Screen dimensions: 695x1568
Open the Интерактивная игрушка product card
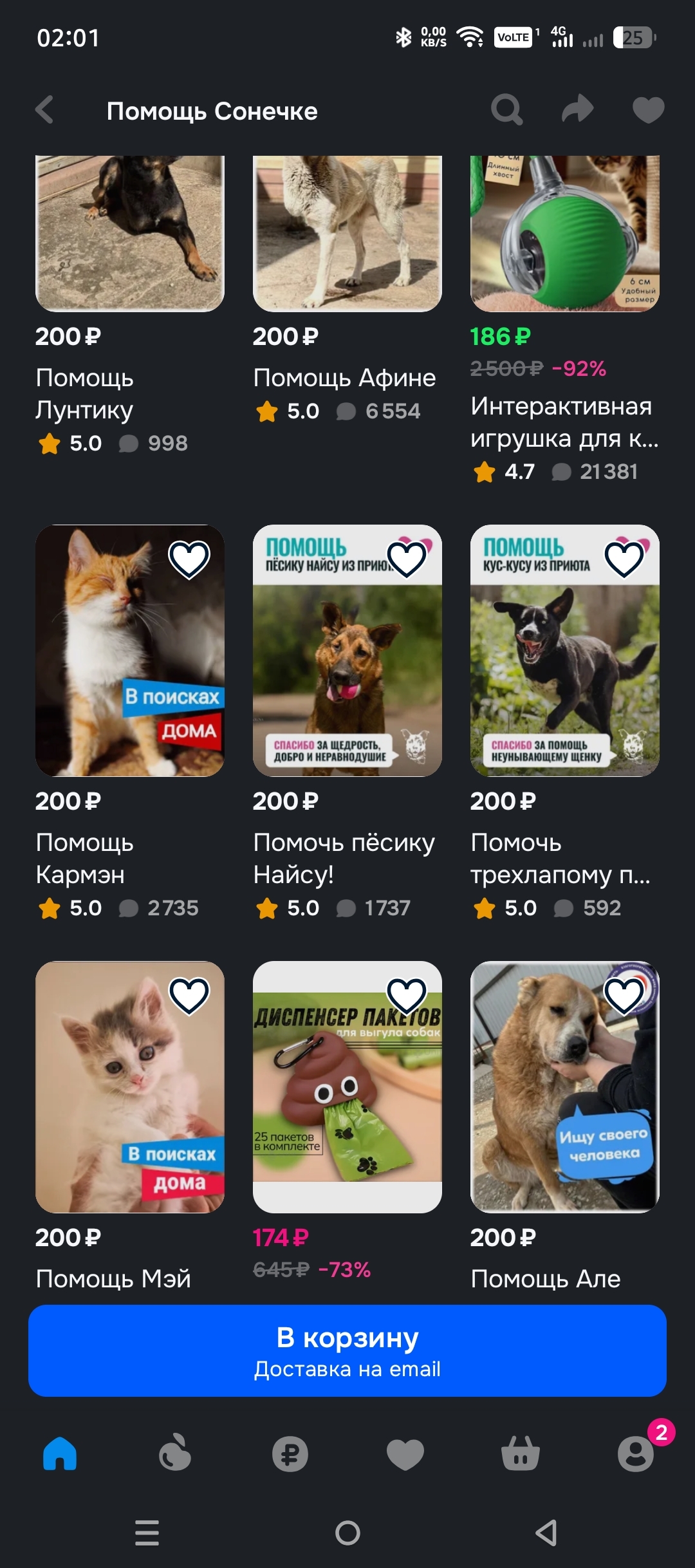click(x=564, y=257)
